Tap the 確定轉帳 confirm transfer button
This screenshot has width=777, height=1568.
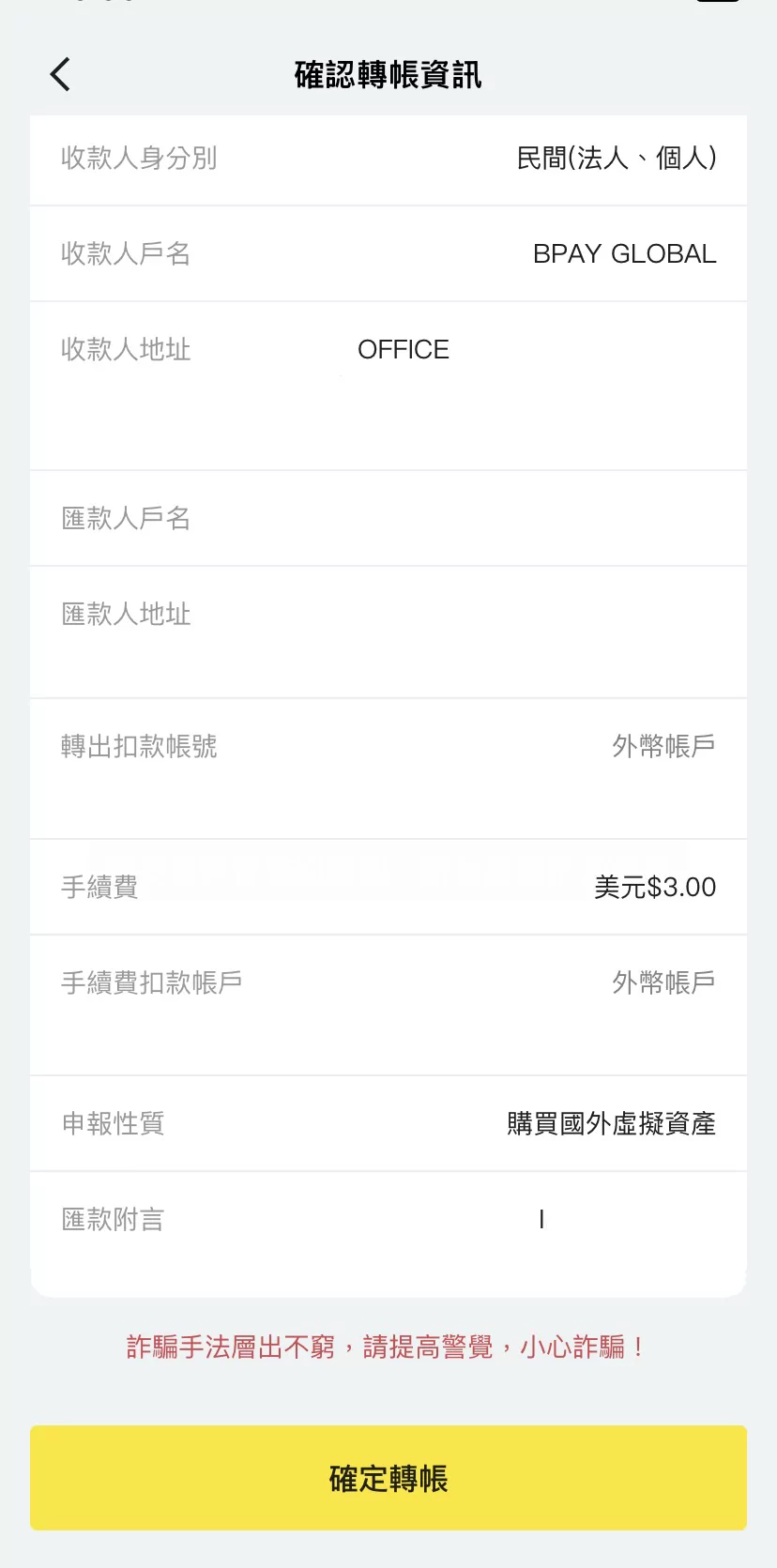[388, 1478]
